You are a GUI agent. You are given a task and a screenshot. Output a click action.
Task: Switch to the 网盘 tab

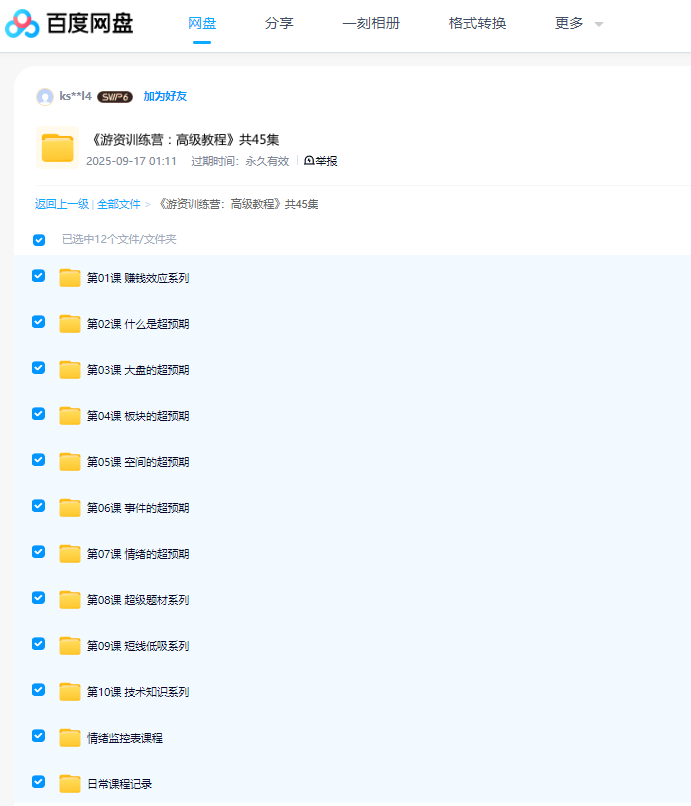pyautogui.click(x=202, y=23)
